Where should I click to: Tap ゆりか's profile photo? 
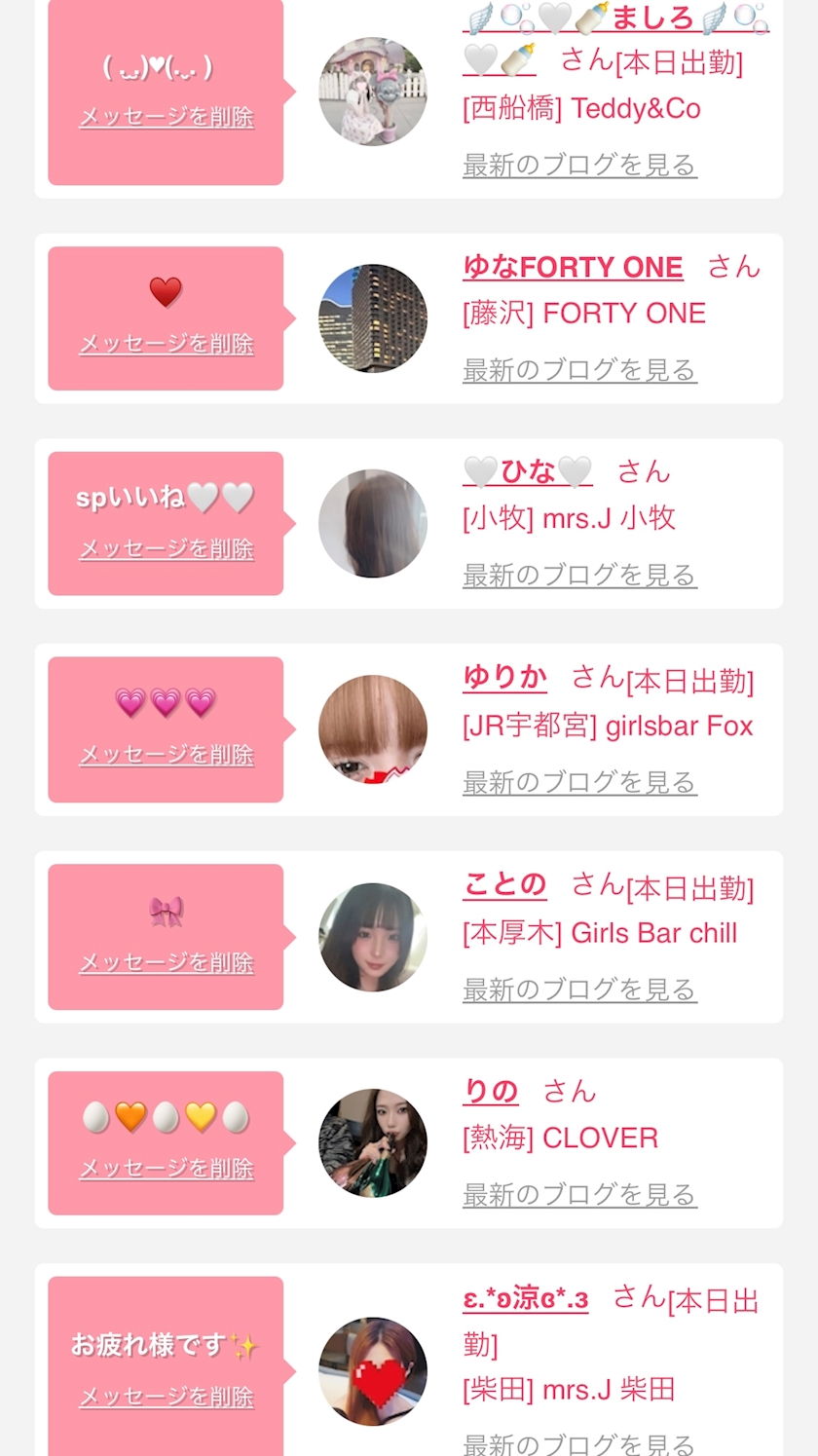point(373,729)
